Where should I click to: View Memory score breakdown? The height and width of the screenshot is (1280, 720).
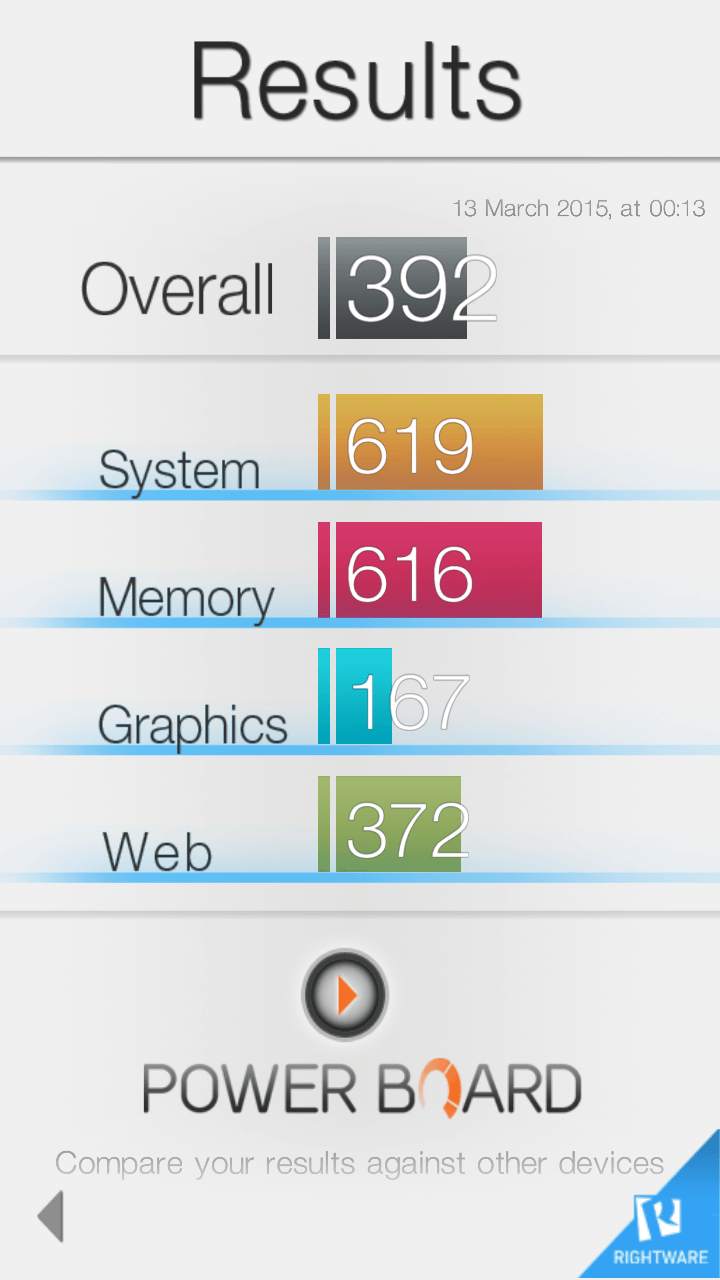pos(430,570)
